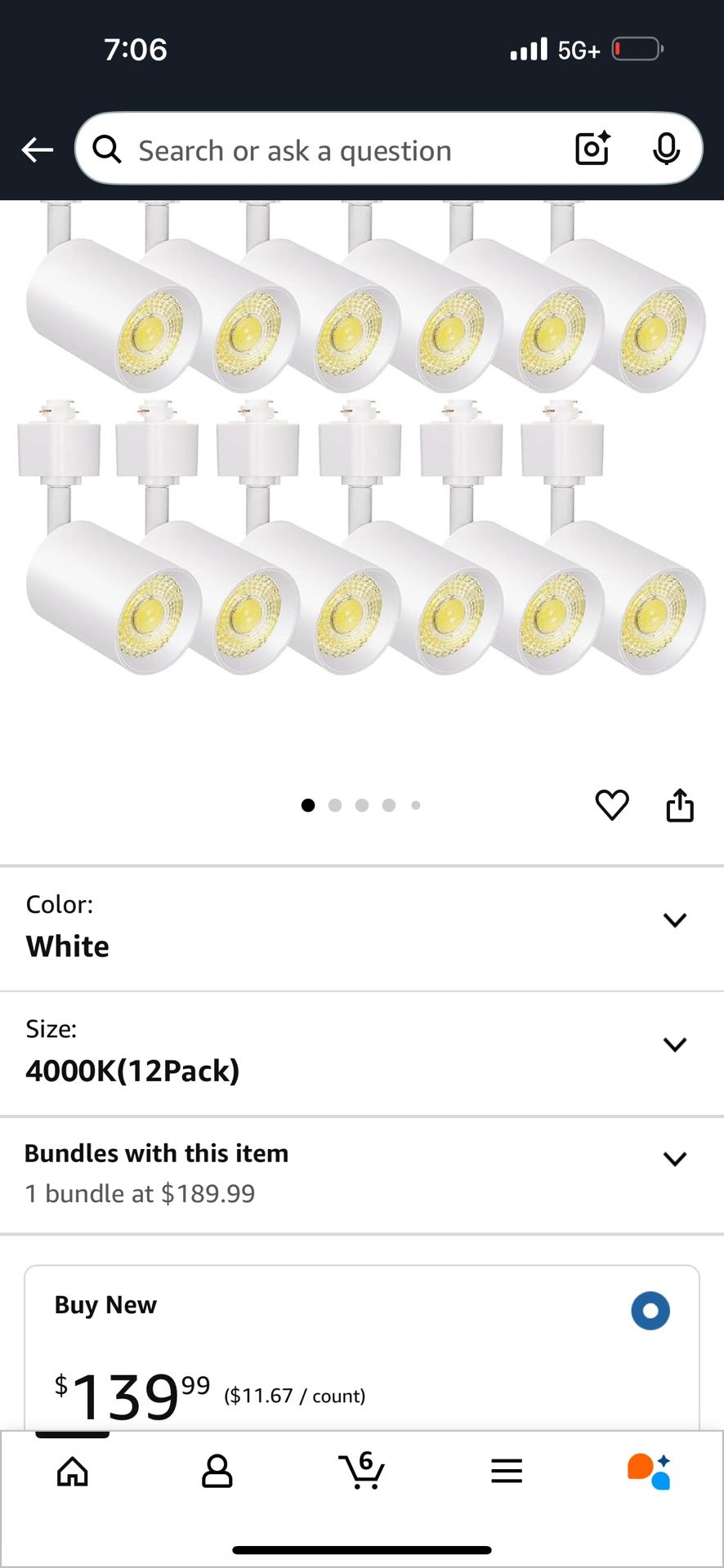This screenshot has width=724, height=1568.
Task: View your cart with 6 items
Action: [362, 1472]
